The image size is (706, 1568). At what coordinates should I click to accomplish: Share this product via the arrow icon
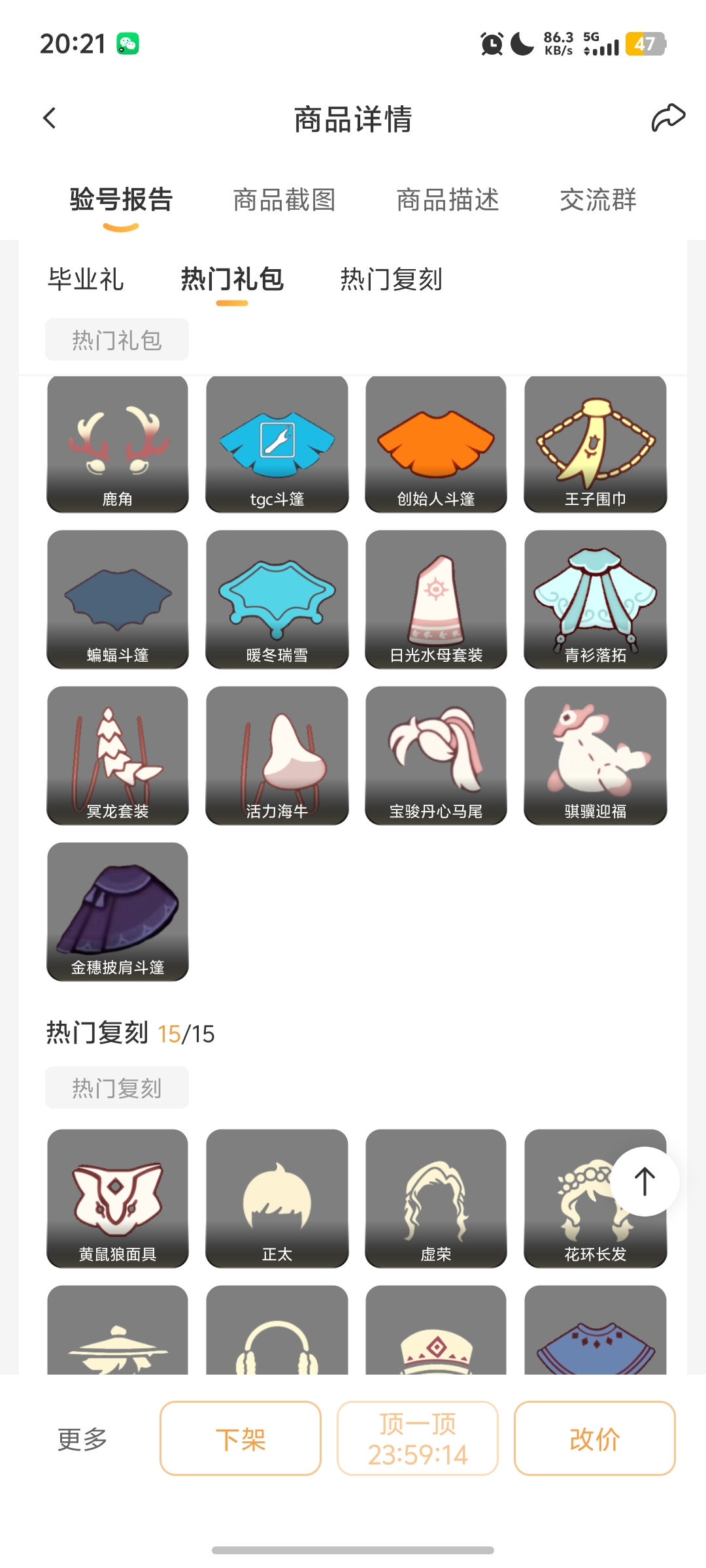(x=667, y=118)
